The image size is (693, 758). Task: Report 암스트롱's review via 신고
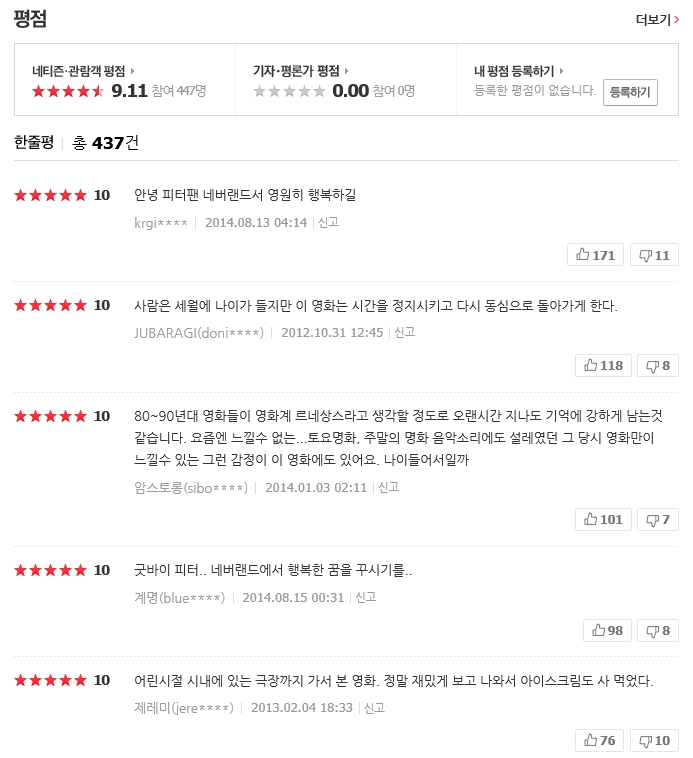click(389, 487)
